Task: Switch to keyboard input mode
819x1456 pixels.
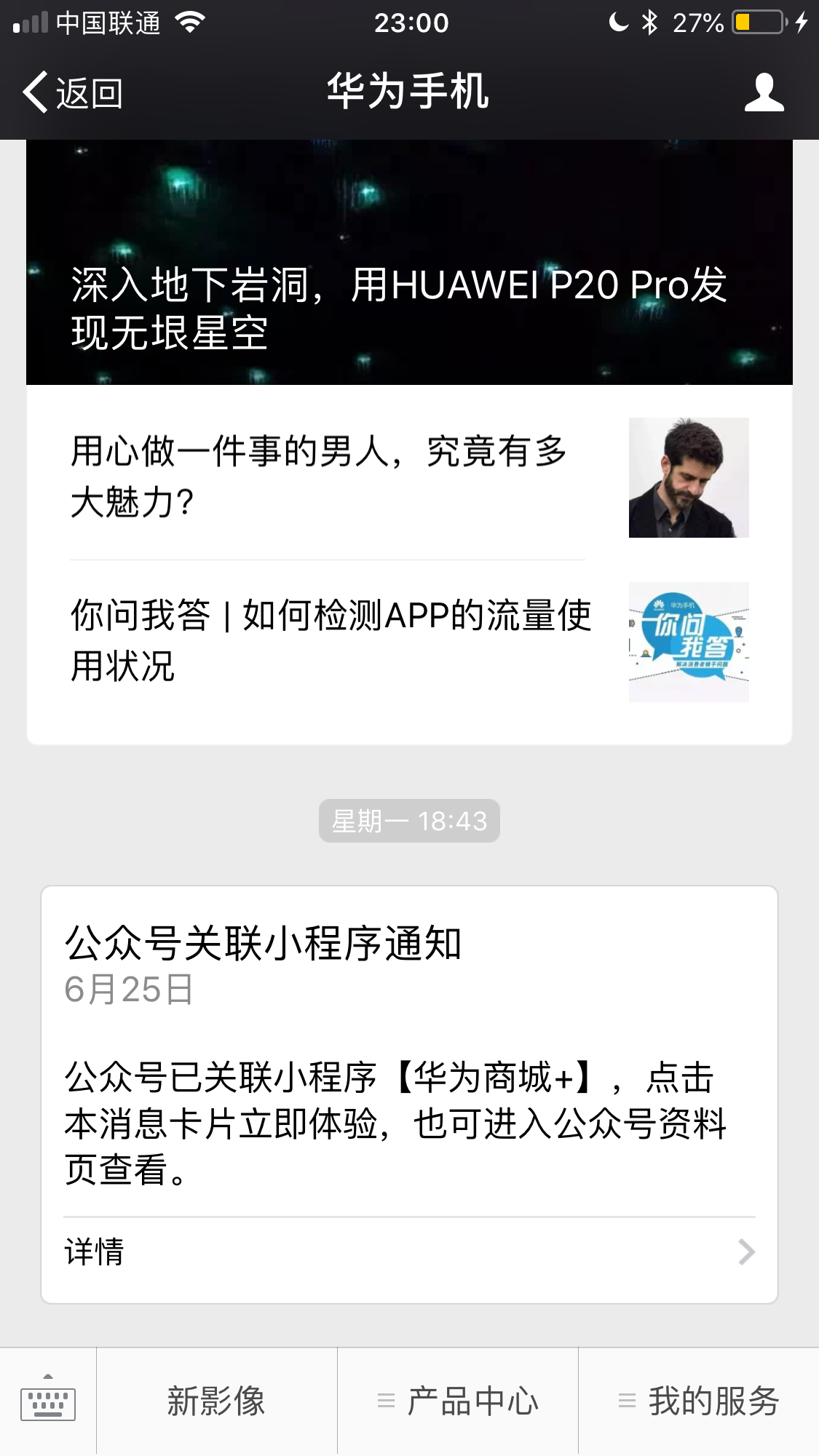Action: 48,1401
